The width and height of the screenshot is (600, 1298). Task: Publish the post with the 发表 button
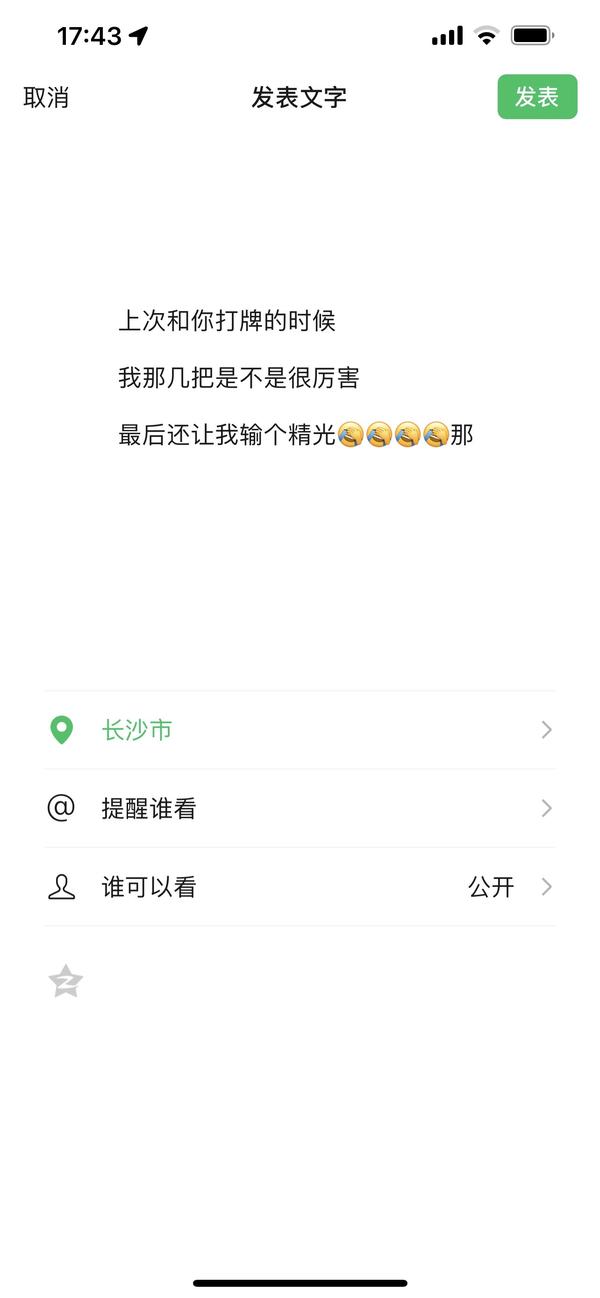(537, 97)
